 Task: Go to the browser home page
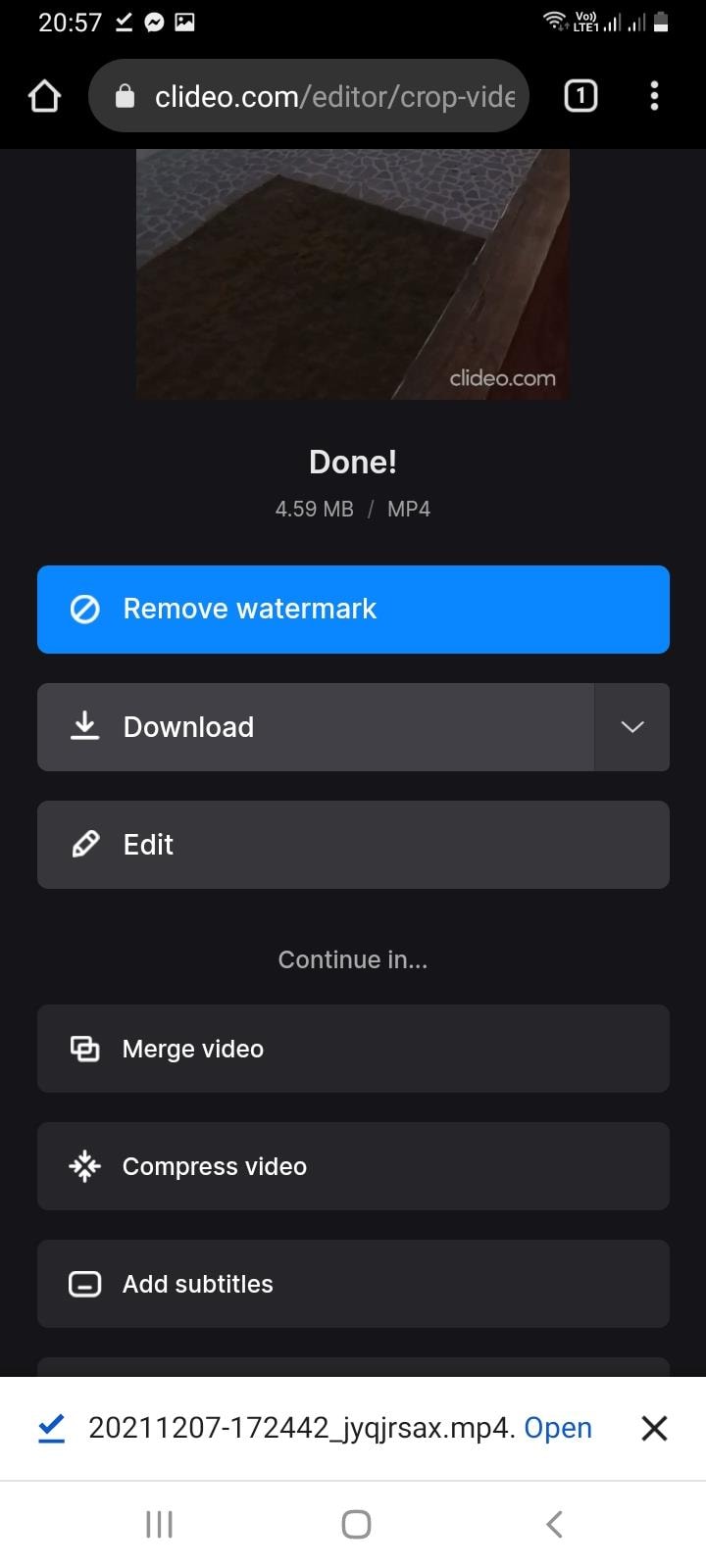[44, 96]
